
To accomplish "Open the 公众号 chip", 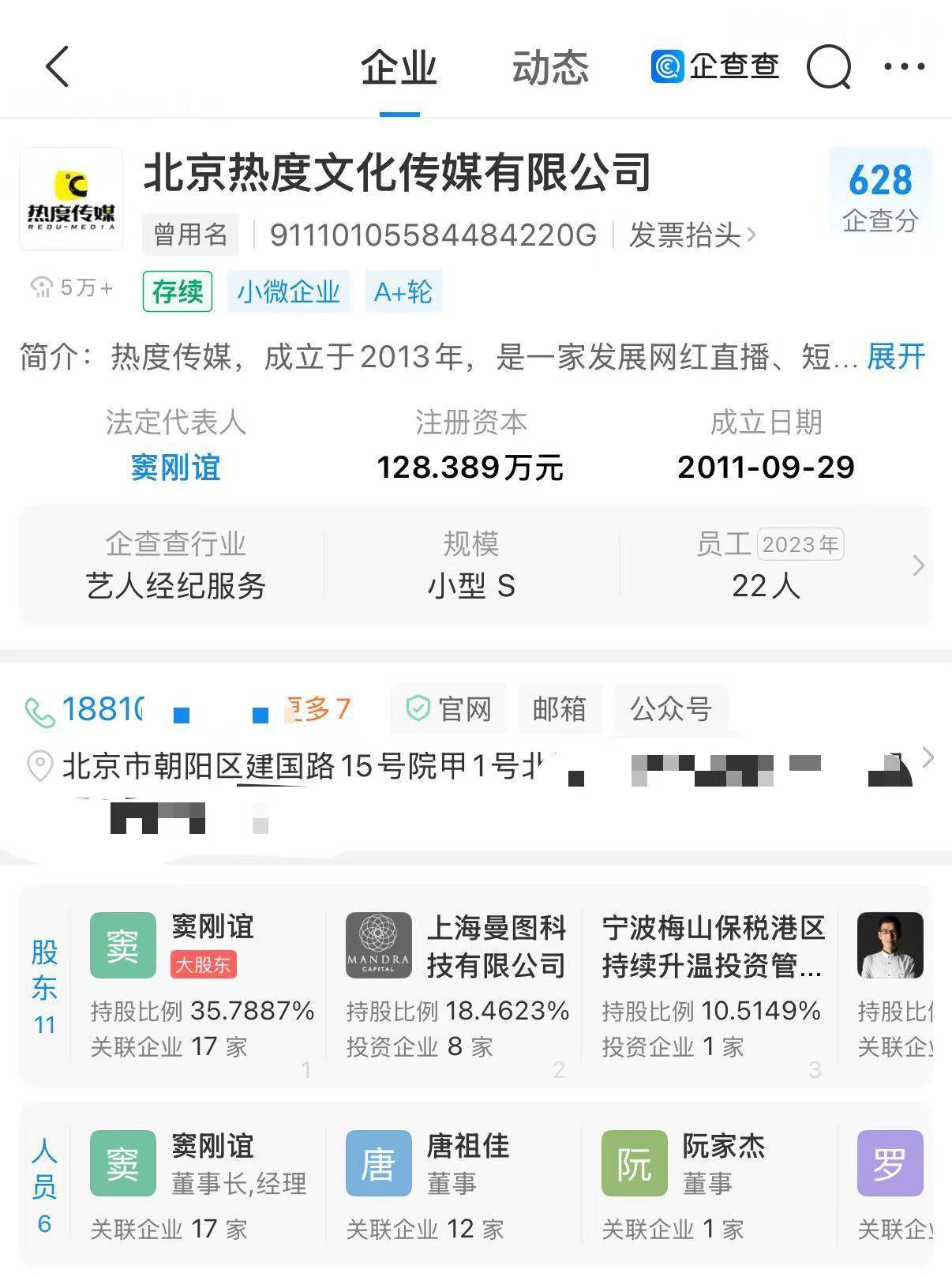I will click(x=670, y=709).
